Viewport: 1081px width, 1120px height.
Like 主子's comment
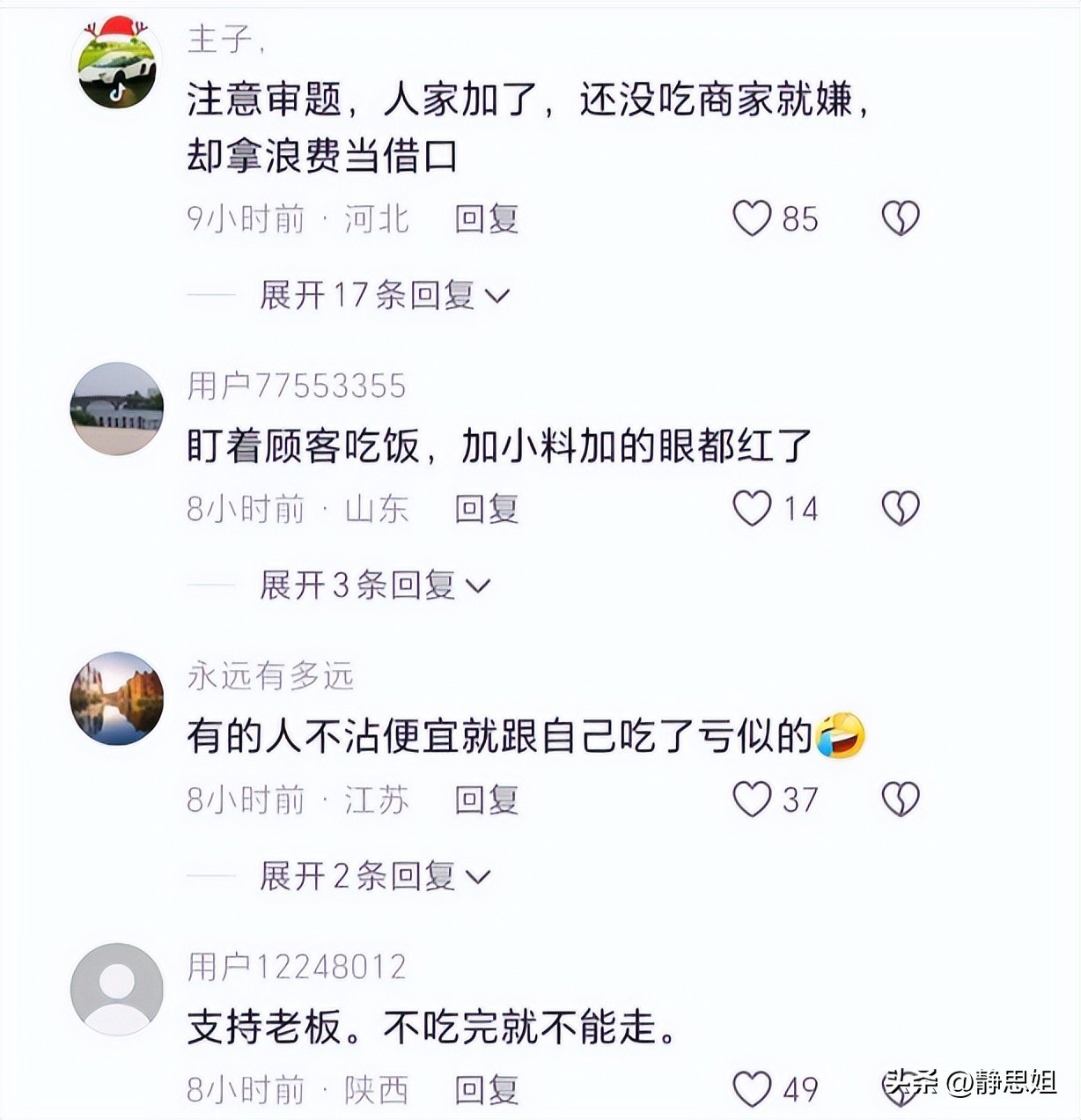753,218
